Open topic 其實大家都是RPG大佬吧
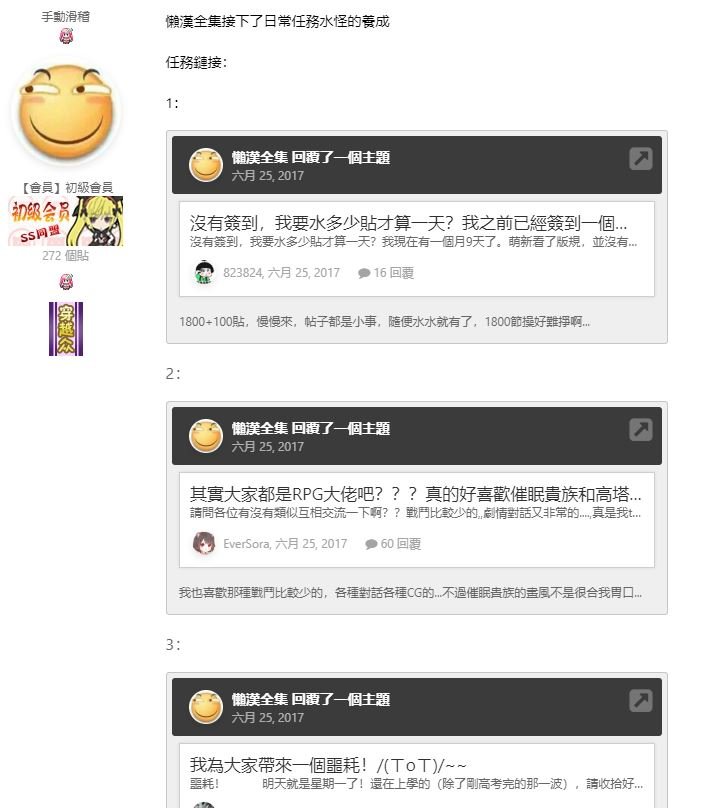 tap(415, 493)
